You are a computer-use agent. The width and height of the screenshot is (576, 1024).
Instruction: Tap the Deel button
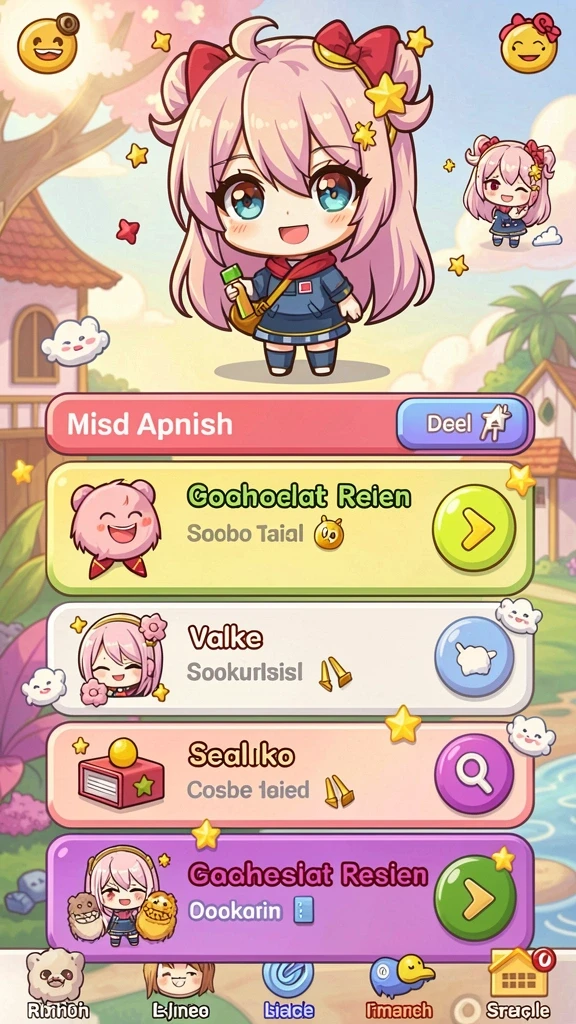coord(464,424)
